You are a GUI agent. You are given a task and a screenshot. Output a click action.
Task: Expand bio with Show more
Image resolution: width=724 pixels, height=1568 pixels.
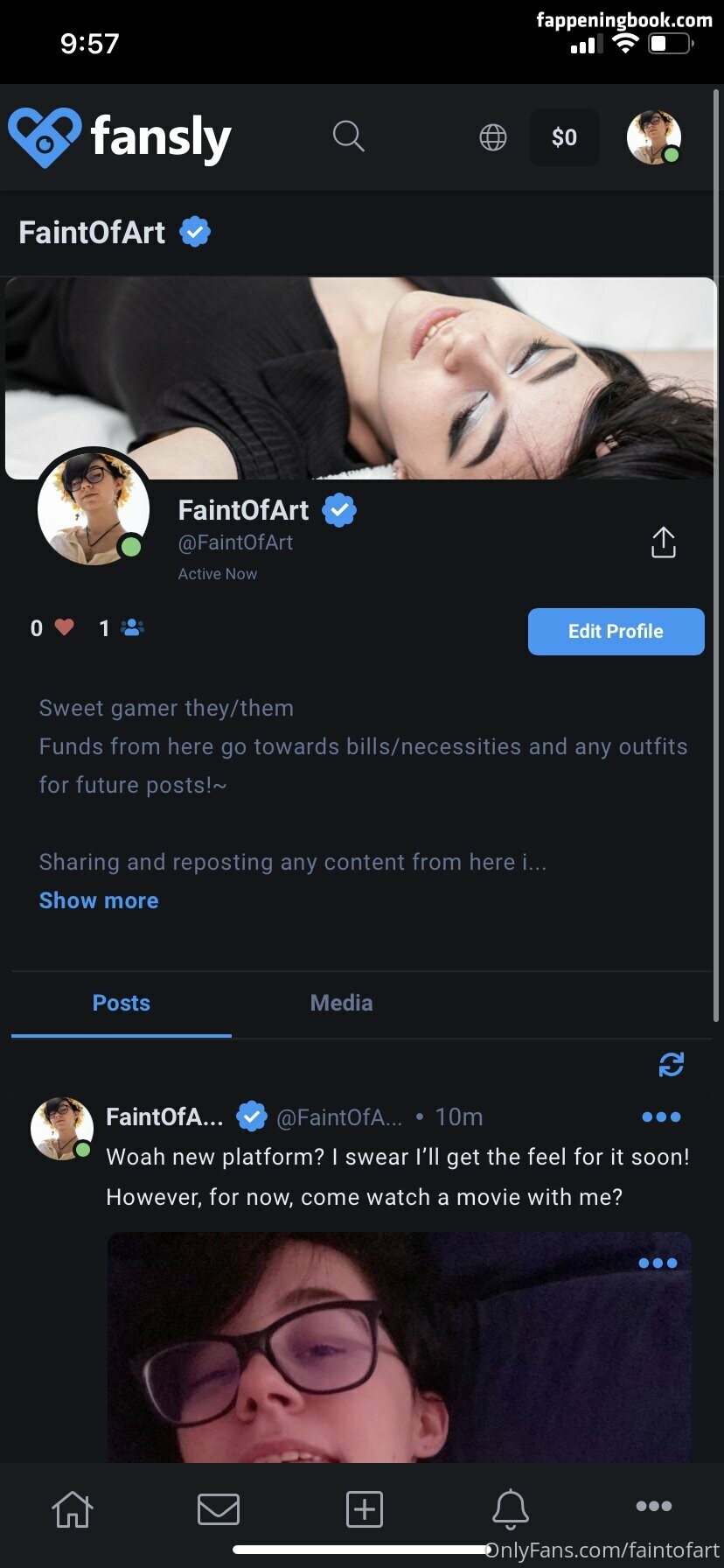click(x=99, y=900)
